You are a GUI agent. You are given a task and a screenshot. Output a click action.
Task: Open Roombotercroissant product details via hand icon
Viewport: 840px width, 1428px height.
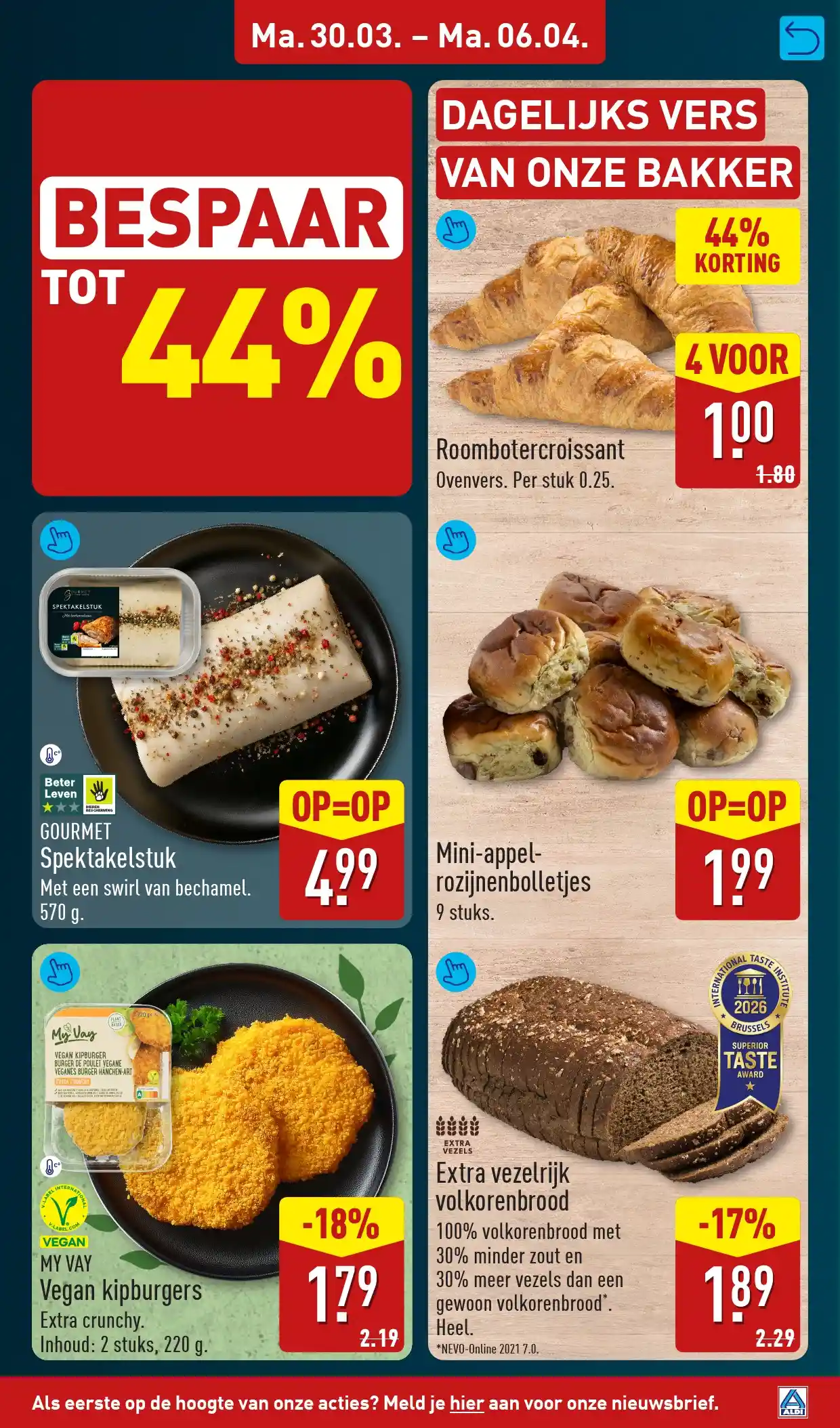pyautogui.click(x=456, y=230)
